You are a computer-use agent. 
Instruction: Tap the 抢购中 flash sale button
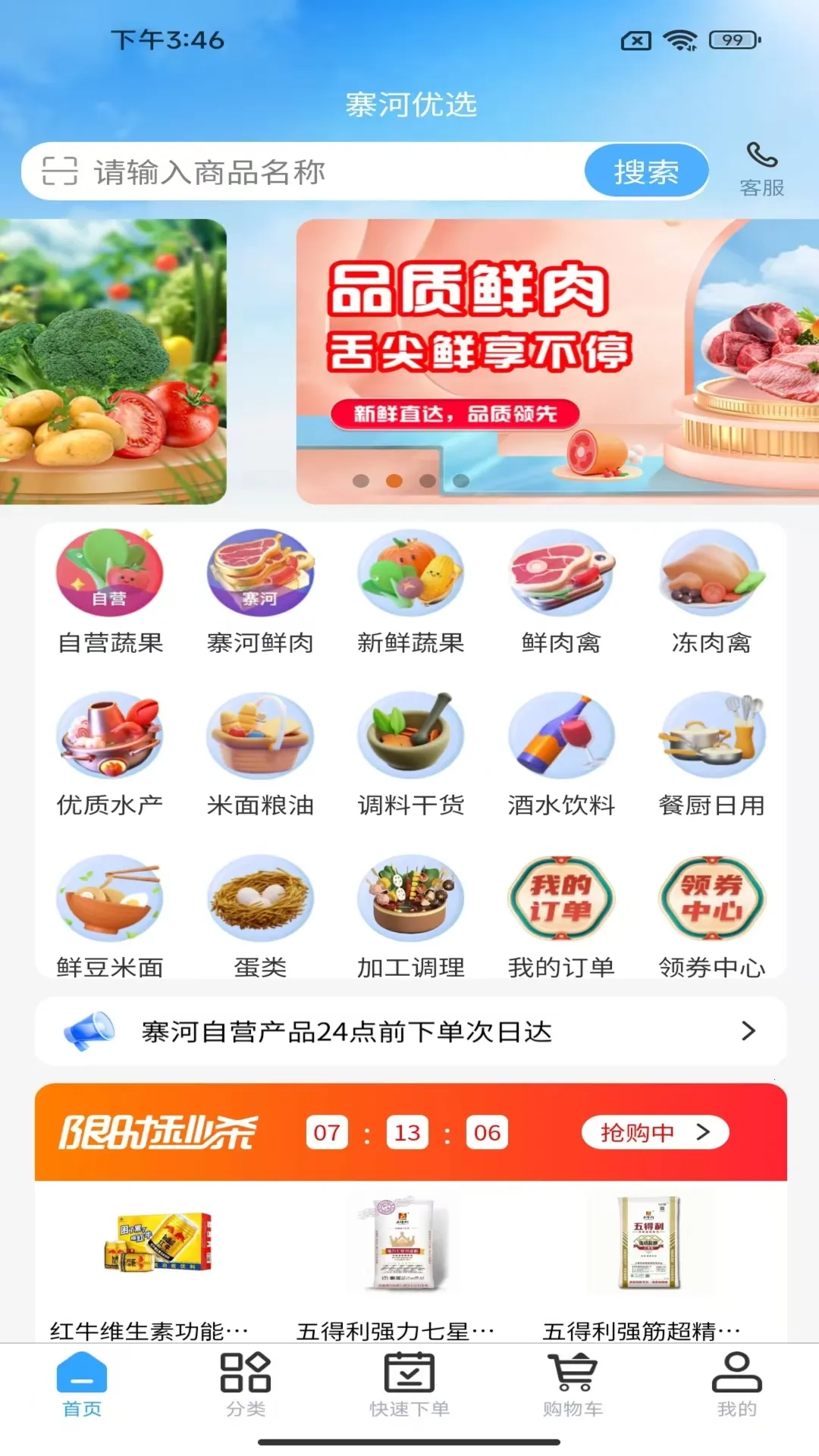click(x=657, y=1132)
